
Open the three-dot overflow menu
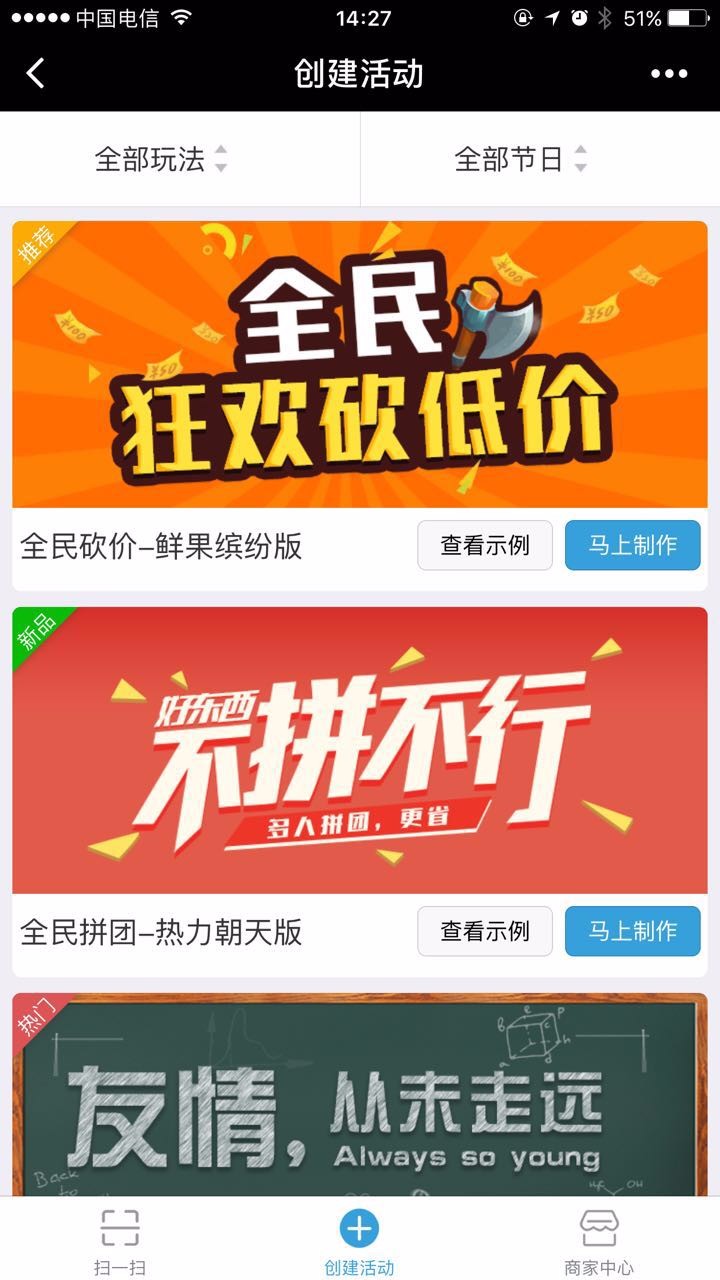click(669, 74)
